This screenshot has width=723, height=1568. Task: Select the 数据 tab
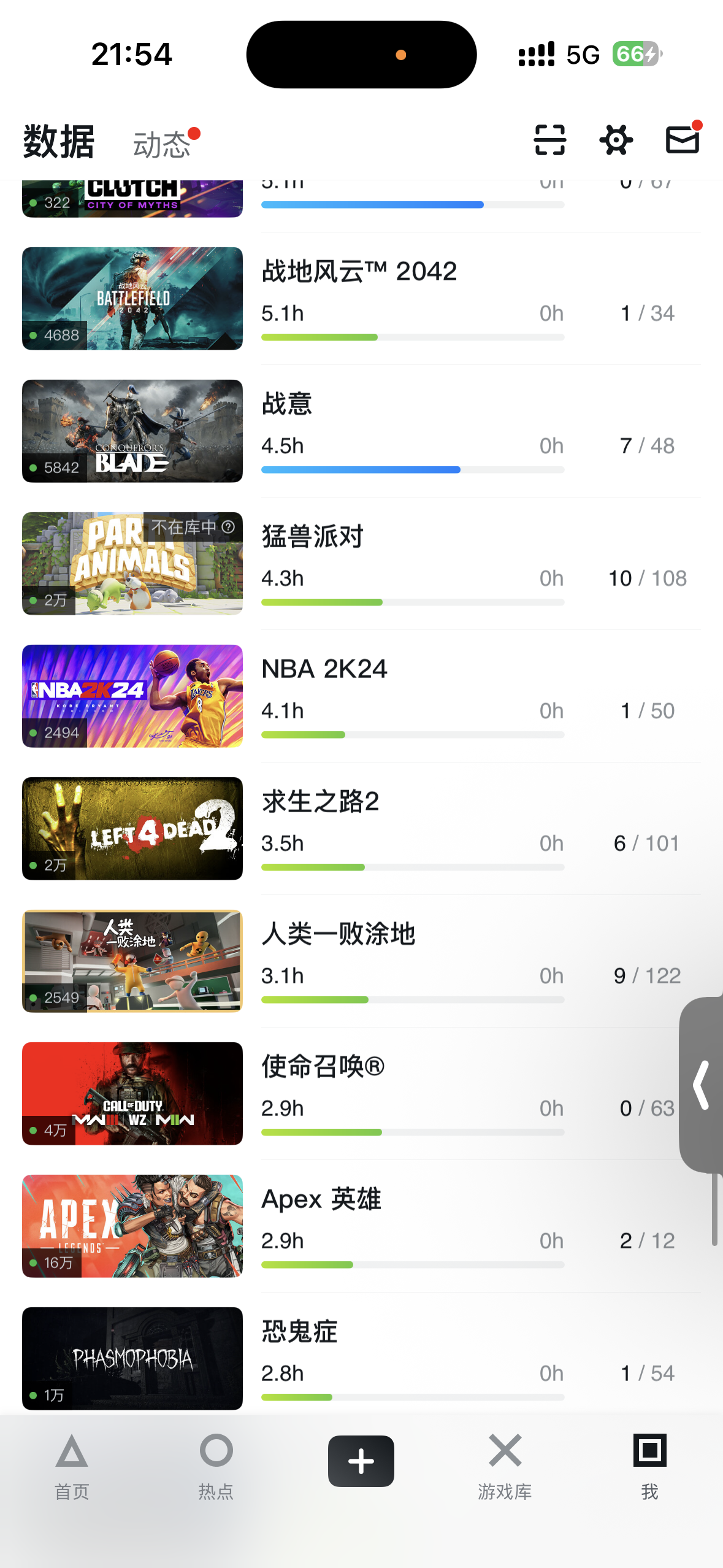(59, 142)
